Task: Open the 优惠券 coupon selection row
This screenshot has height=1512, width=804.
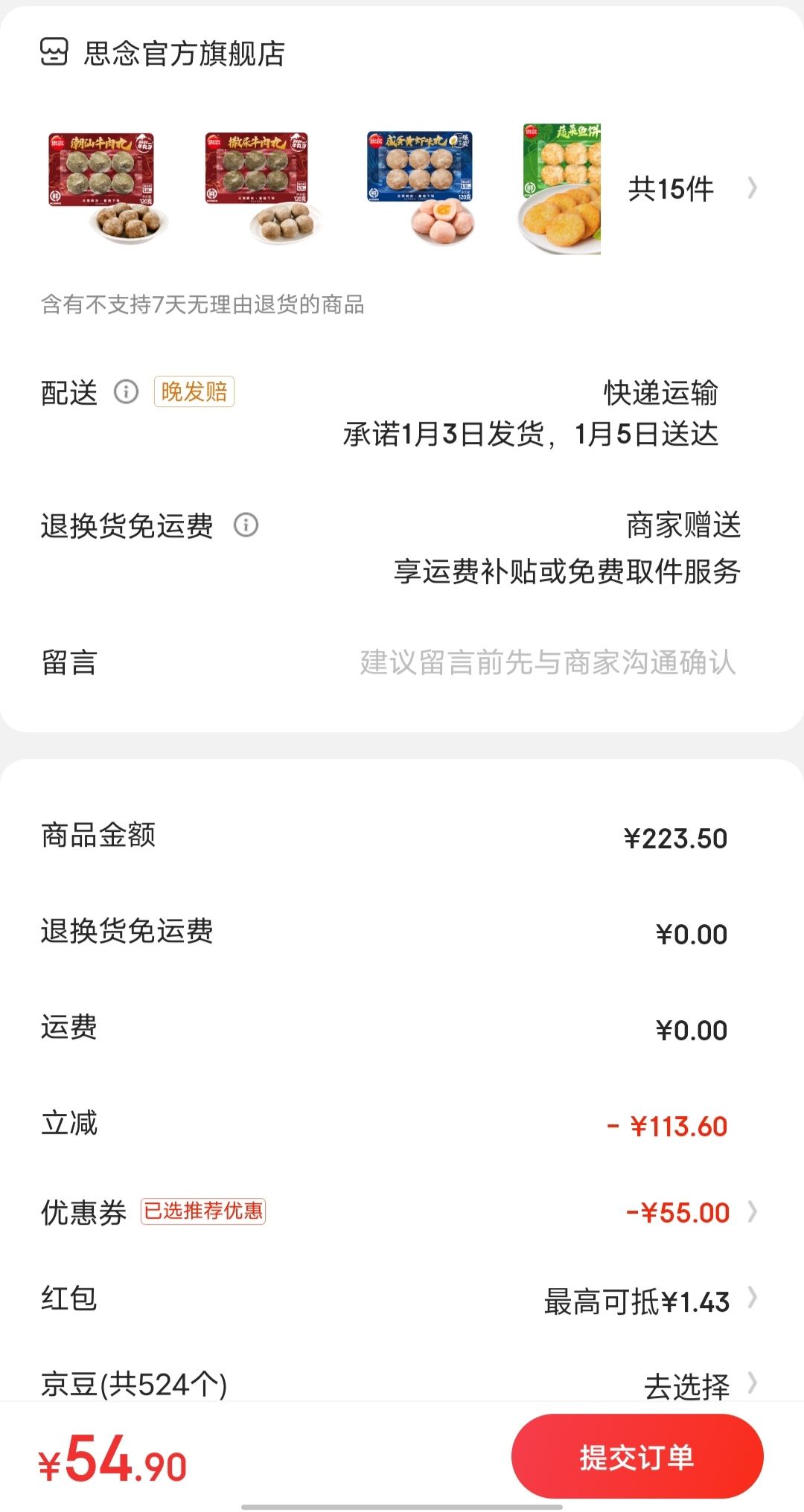Action: (x=402, y=1212)
